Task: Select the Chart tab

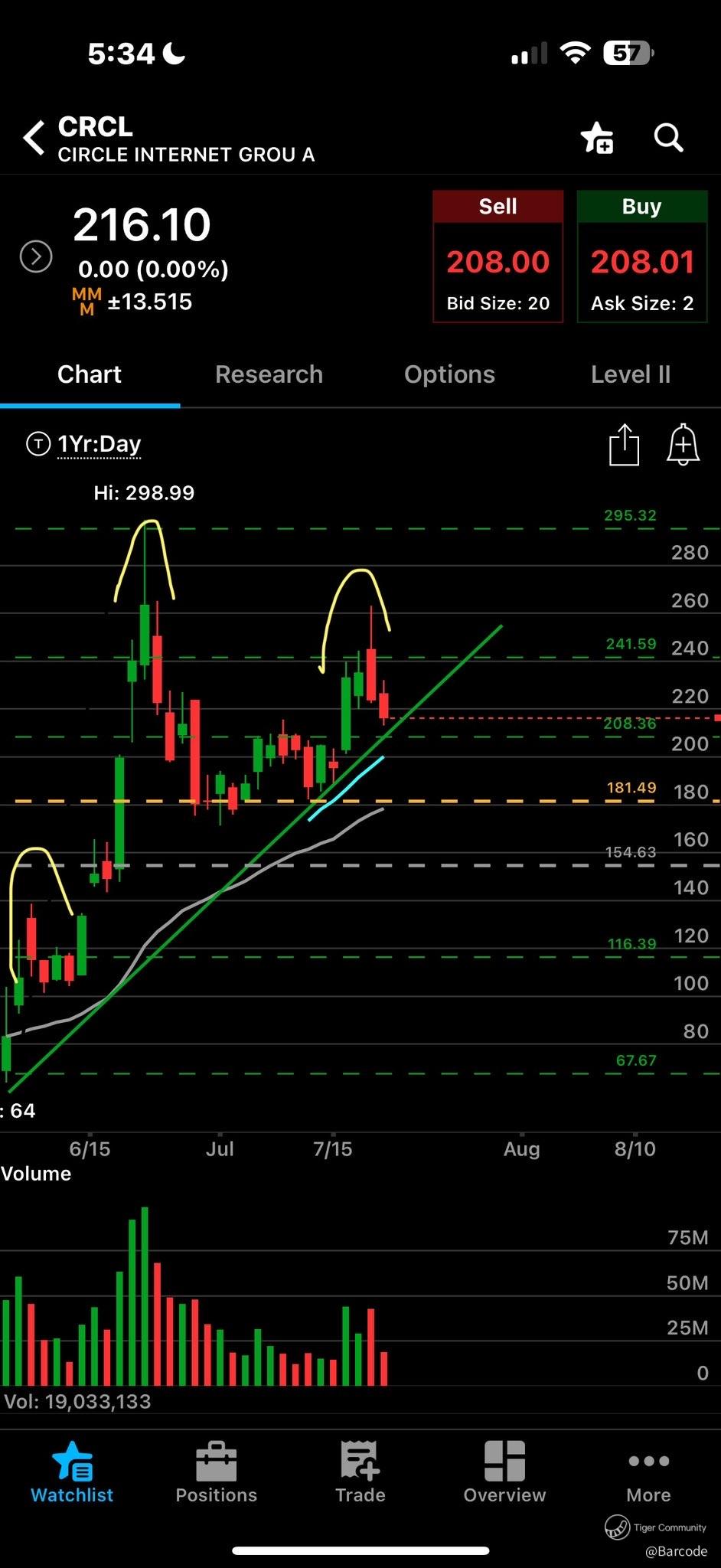Action: 90,374
